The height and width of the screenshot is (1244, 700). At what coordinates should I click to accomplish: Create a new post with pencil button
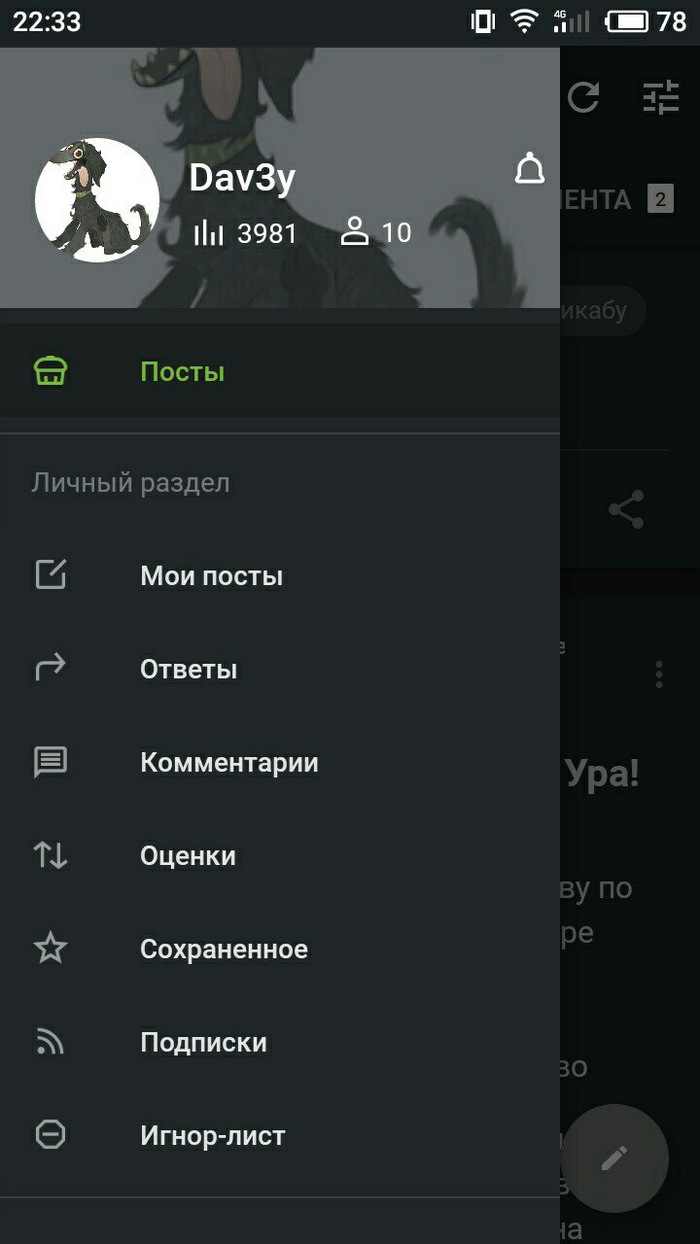pyautogui.click(x=614, y=1158)
